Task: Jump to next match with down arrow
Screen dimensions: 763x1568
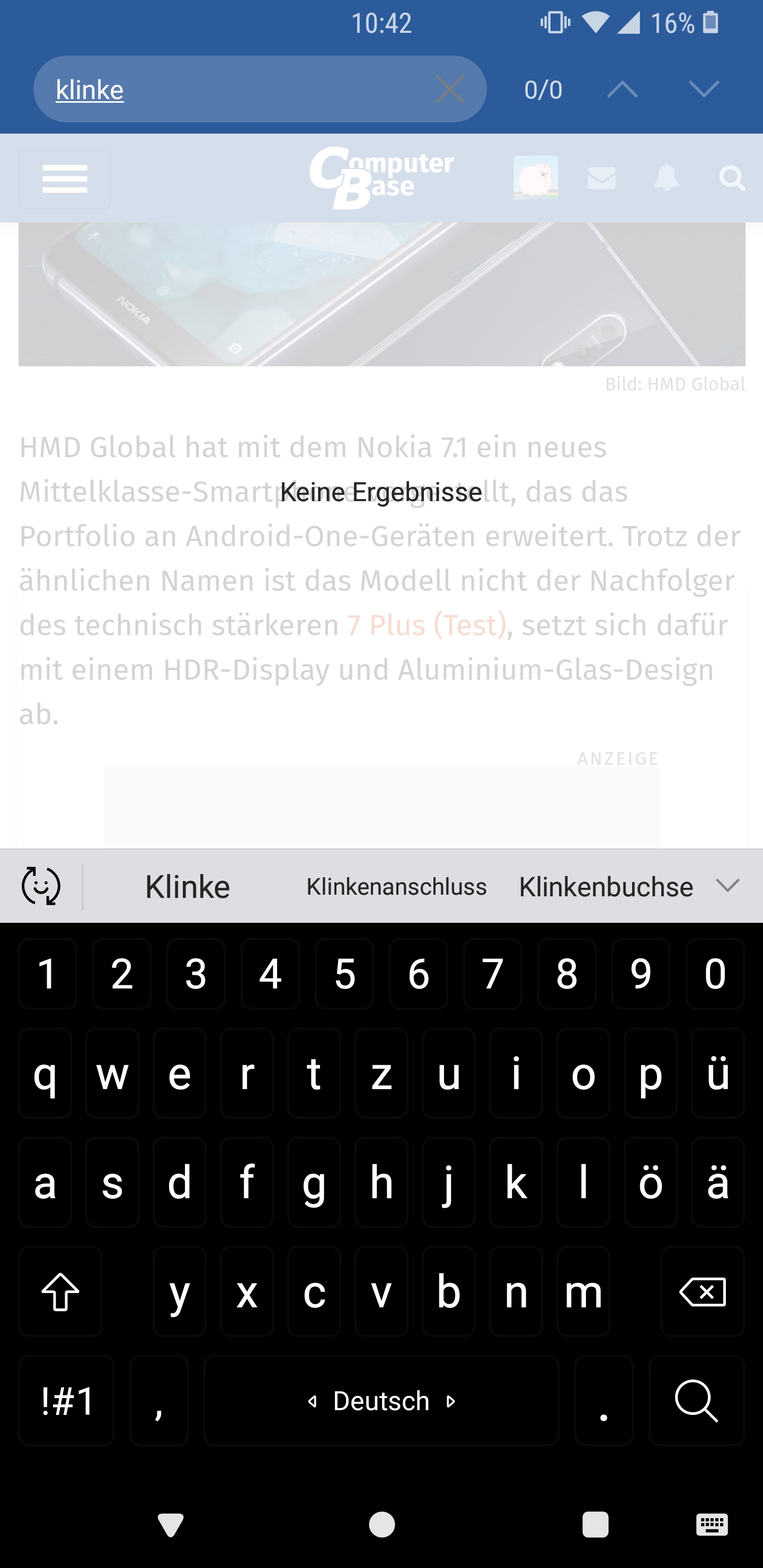Action: coord(703,90)
